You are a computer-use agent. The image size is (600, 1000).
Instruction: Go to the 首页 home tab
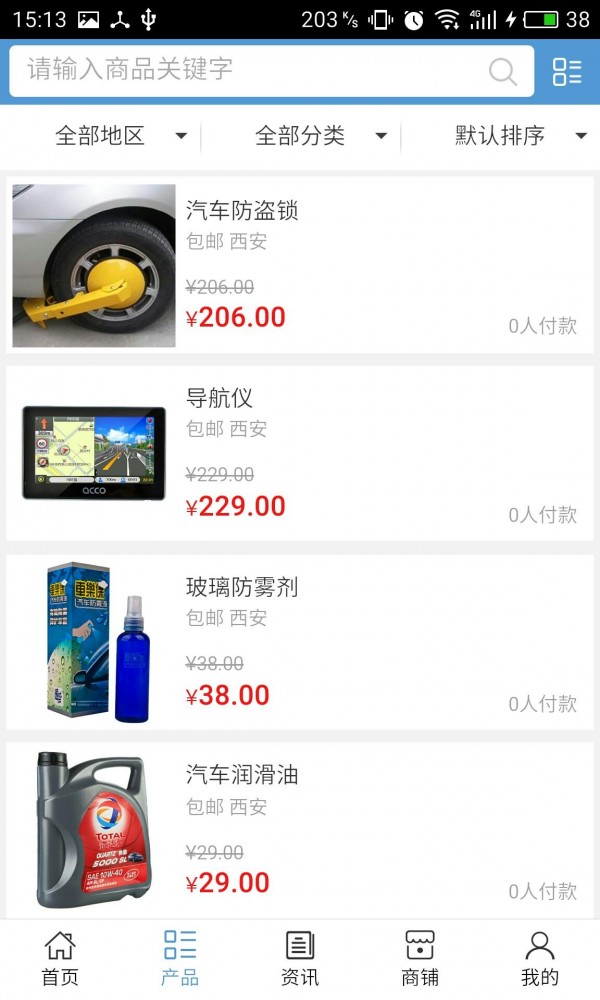coord(60,958)
